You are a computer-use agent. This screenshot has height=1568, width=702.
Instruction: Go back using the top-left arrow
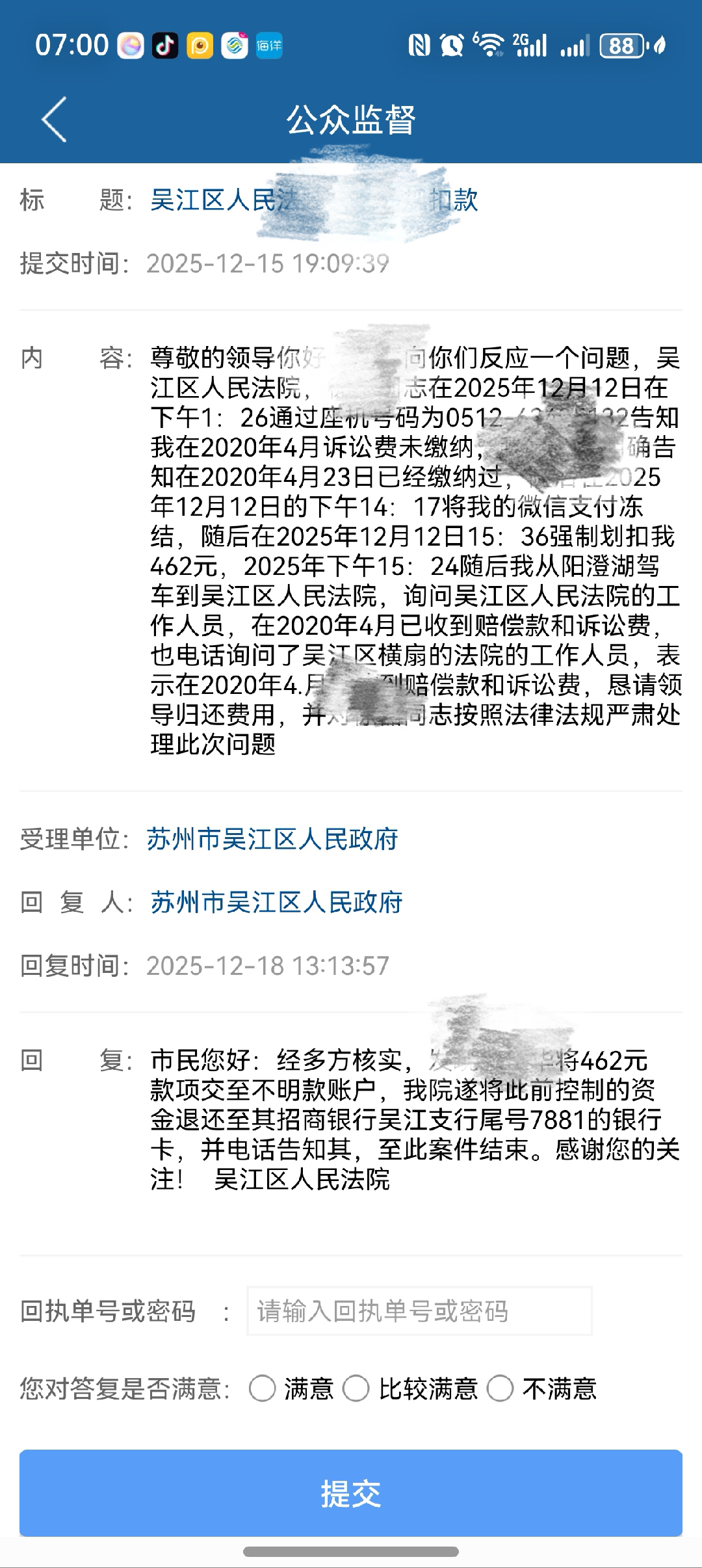(55, 120)
